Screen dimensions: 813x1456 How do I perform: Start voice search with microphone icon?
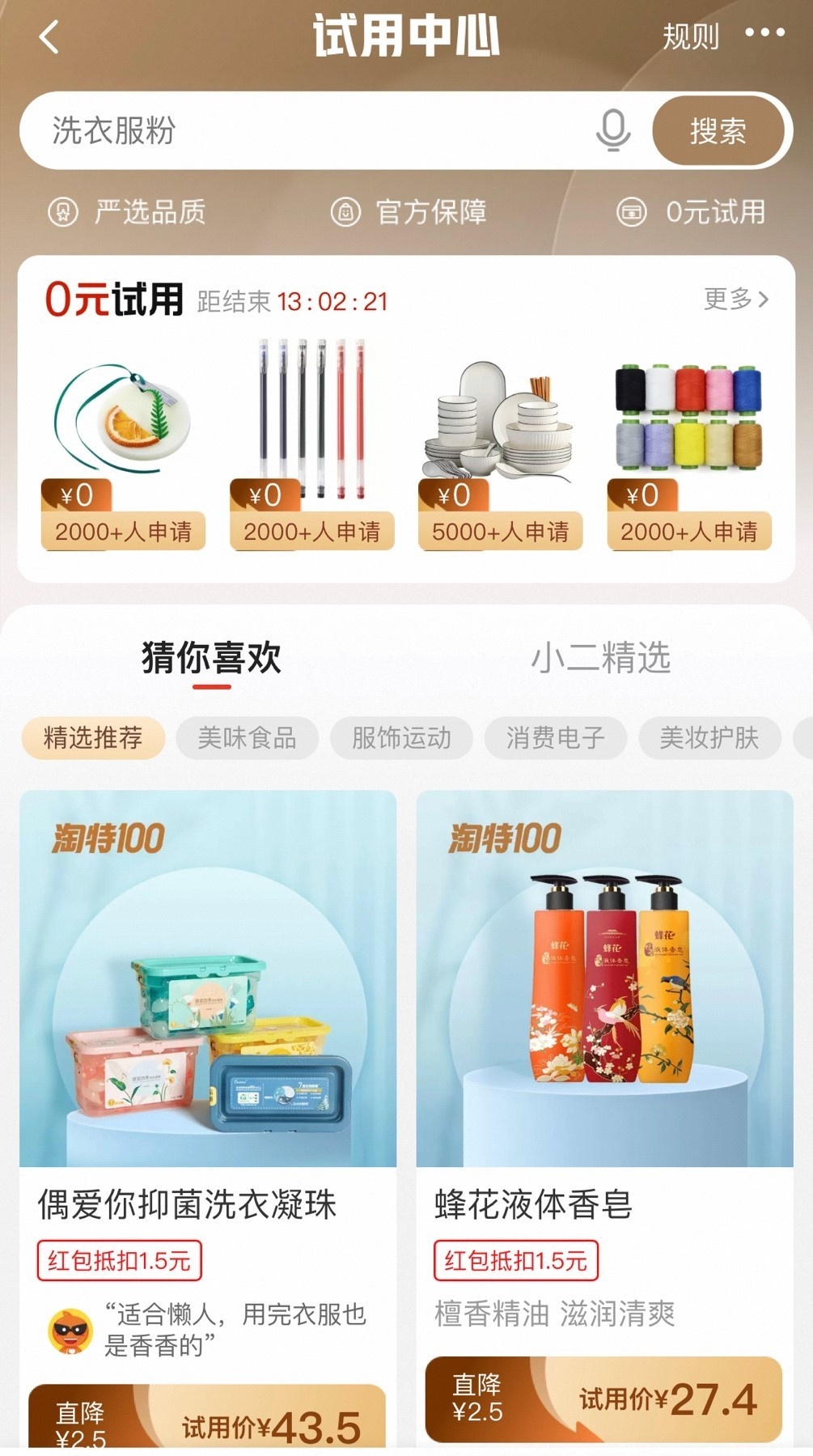pos(613,130)
